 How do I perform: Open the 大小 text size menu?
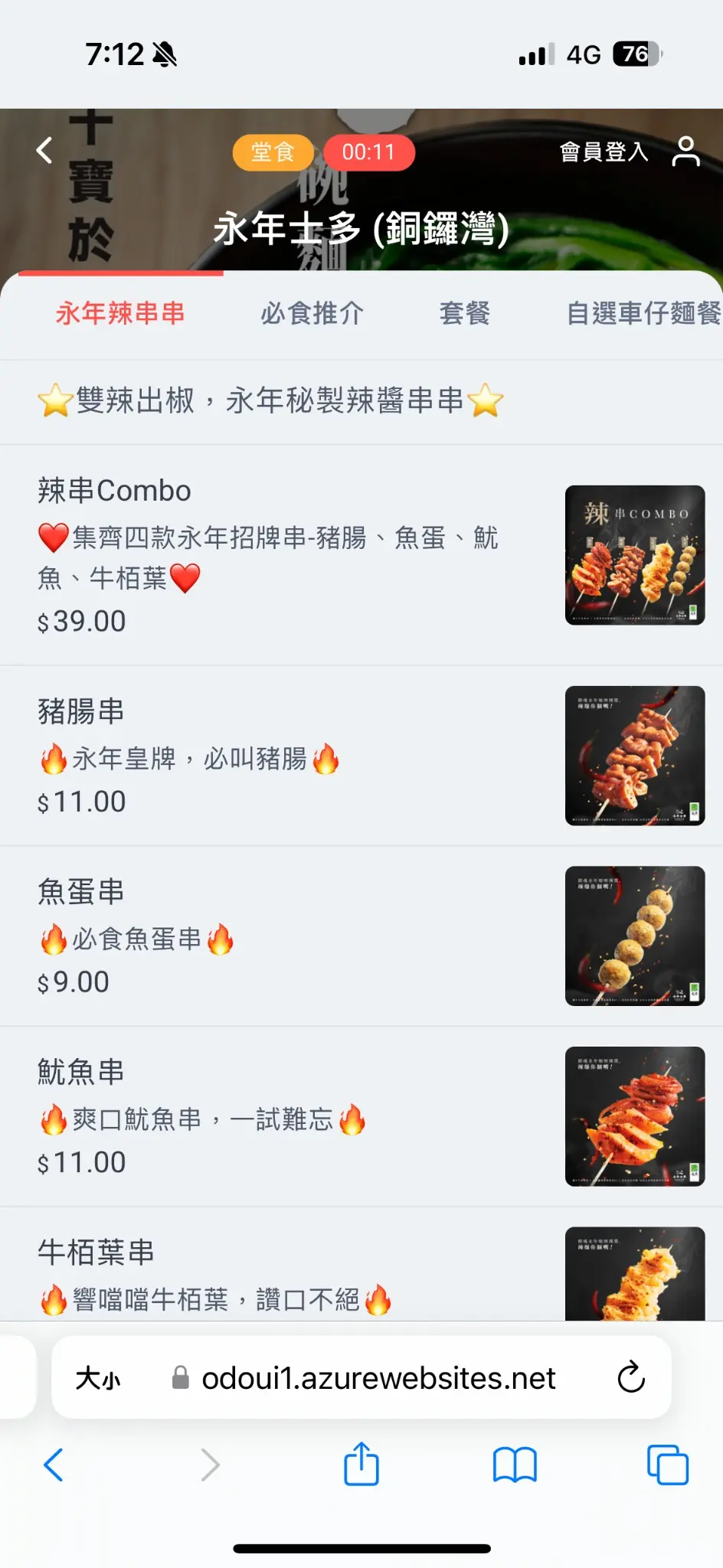(98, 1379)
